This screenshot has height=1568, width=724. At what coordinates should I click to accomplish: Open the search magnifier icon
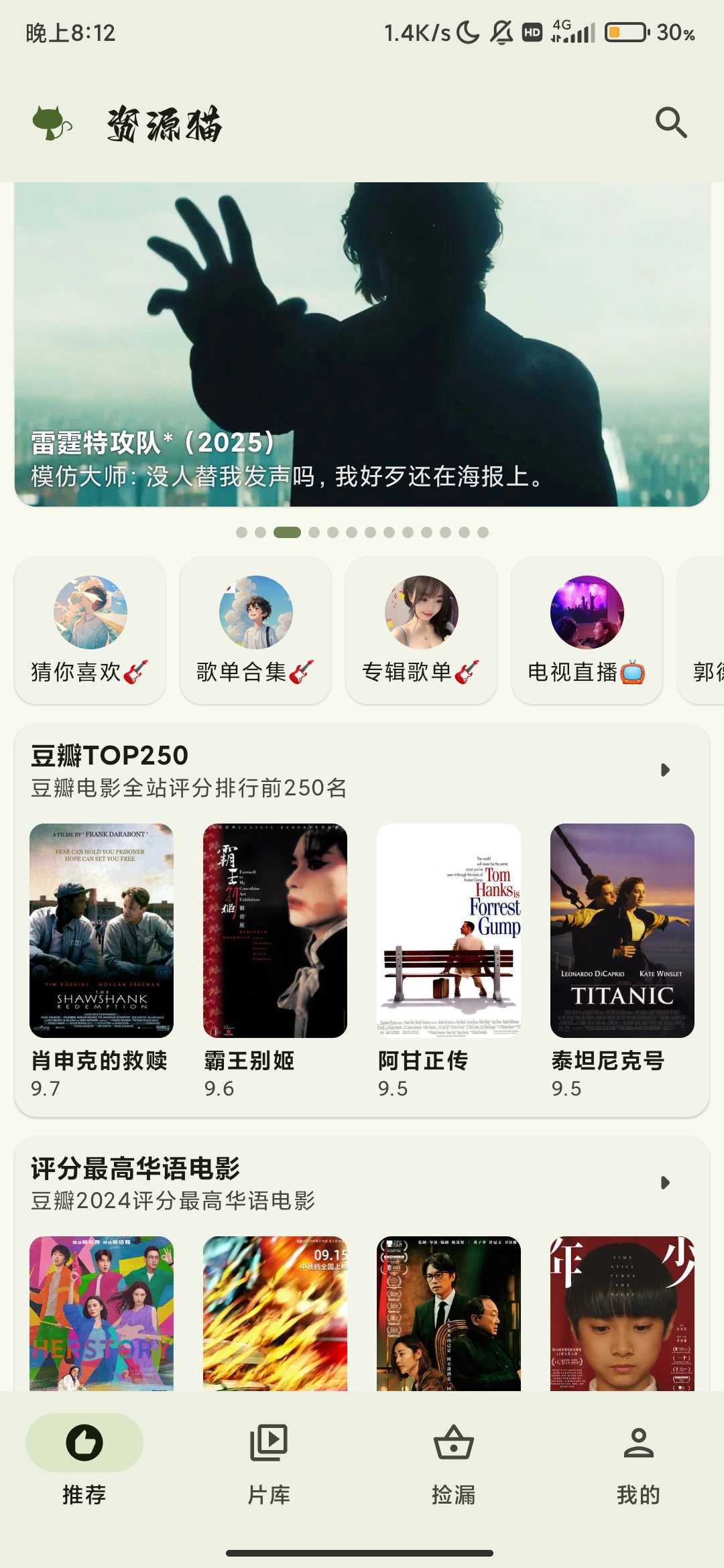click(x=671, y=123)
